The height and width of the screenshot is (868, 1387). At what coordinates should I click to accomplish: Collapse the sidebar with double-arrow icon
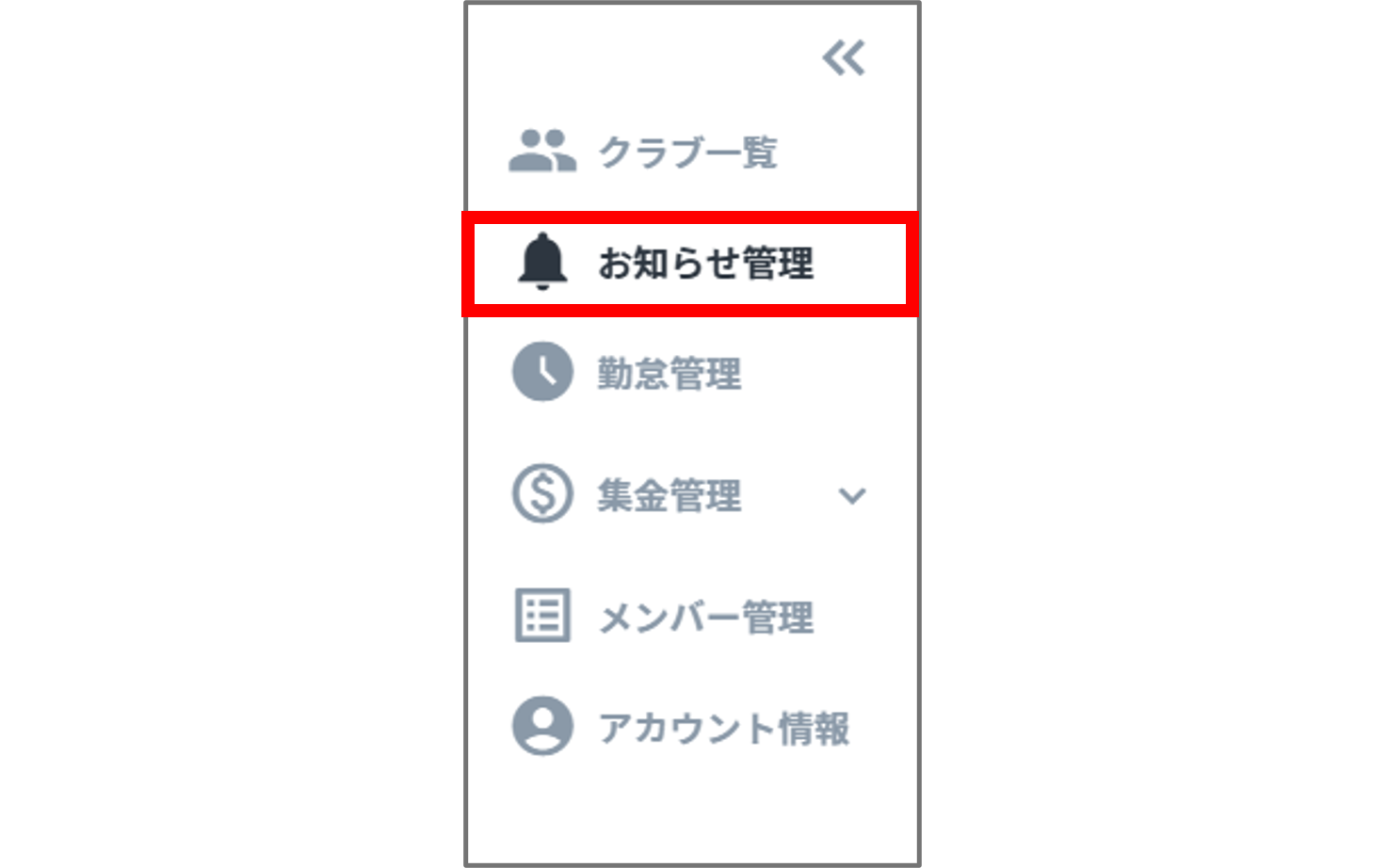pyautogui.click(x=843, y=58)
